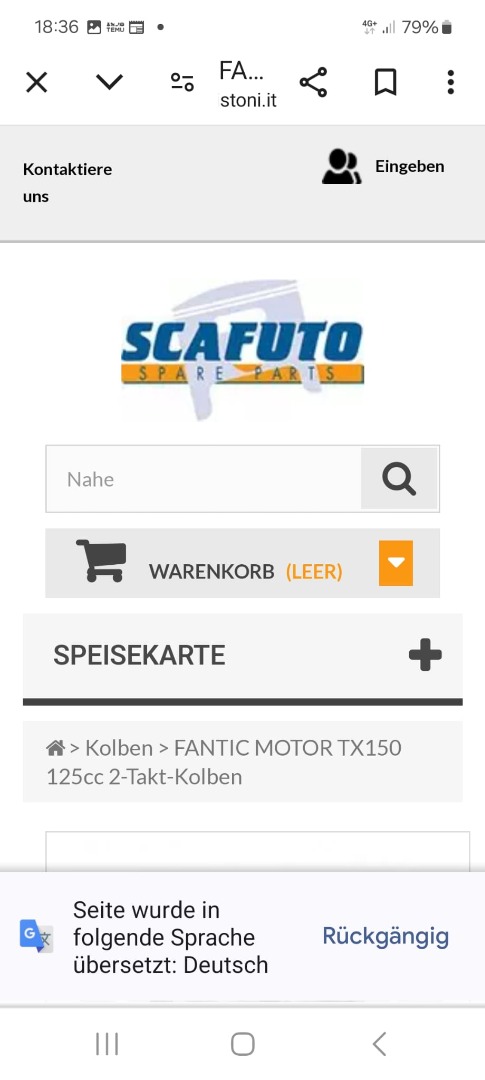Viewport: 485px width, 1080px height.
Task: Minimize the custom tab using the down chevron
Action: (x=109, y=83)
